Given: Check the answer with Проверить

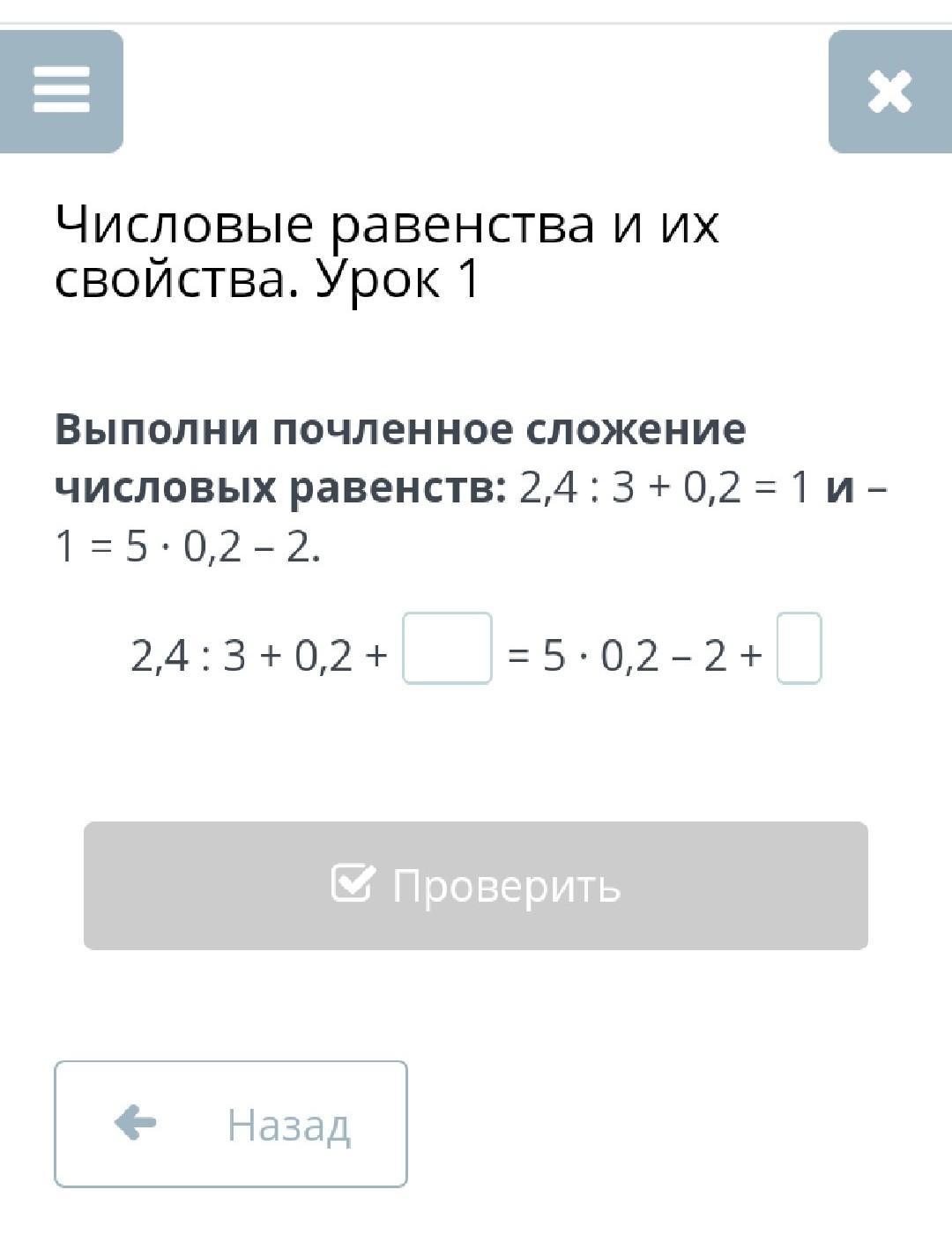Looking at the screenshot, I should tap(476, 885).
